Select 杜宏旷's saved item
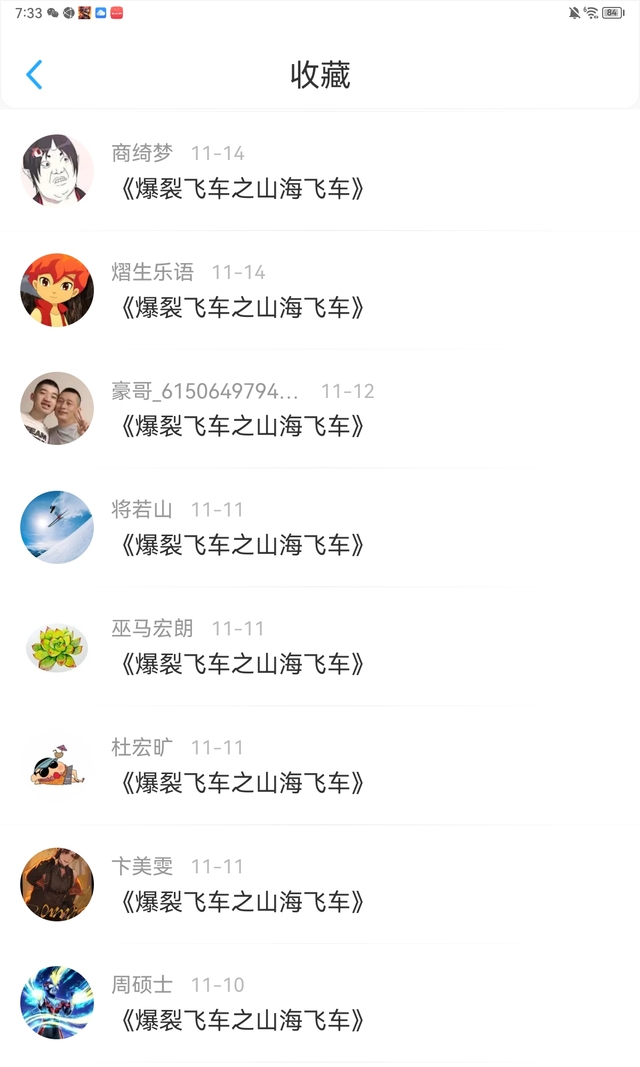 coord(320,766)
